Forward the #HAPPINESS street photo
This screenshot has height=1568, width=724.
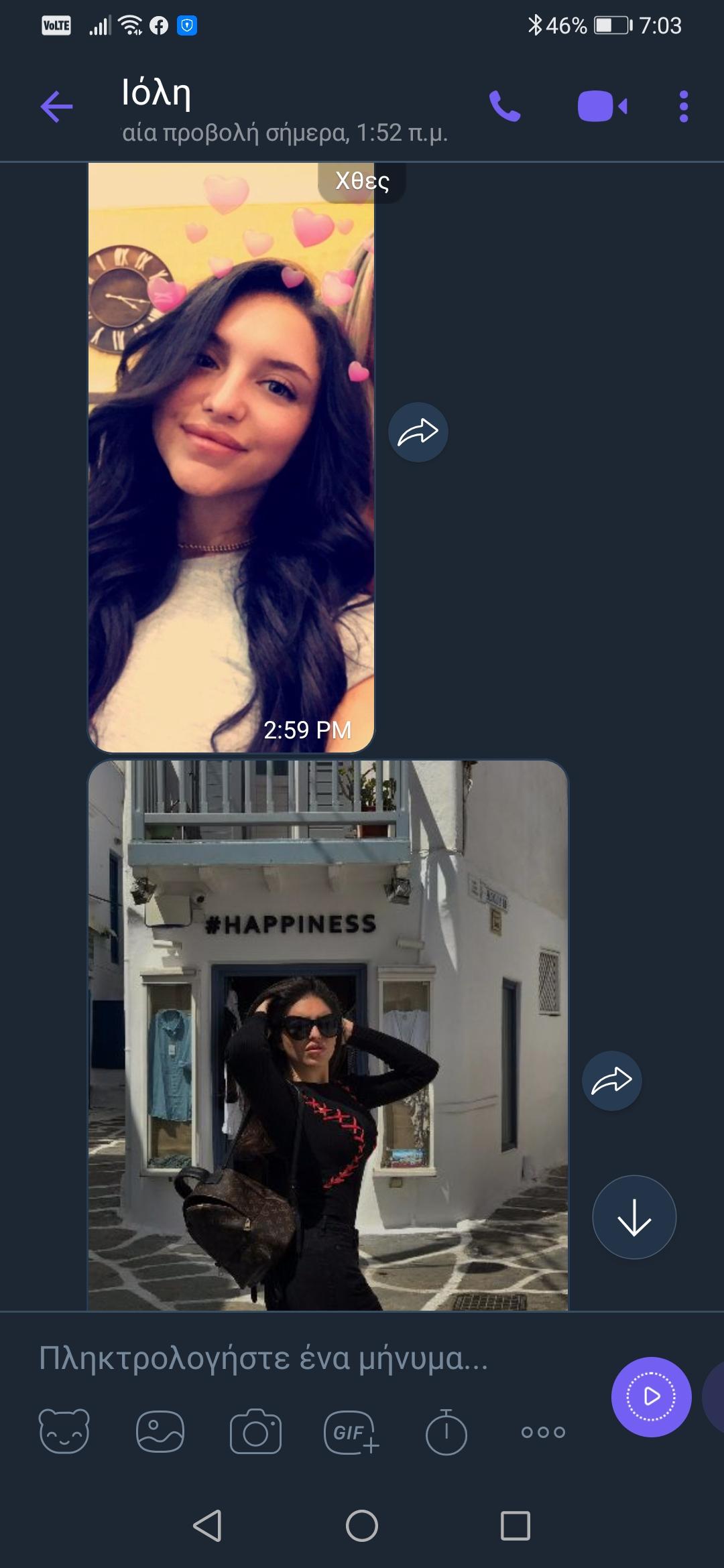tap(611, 1081)
